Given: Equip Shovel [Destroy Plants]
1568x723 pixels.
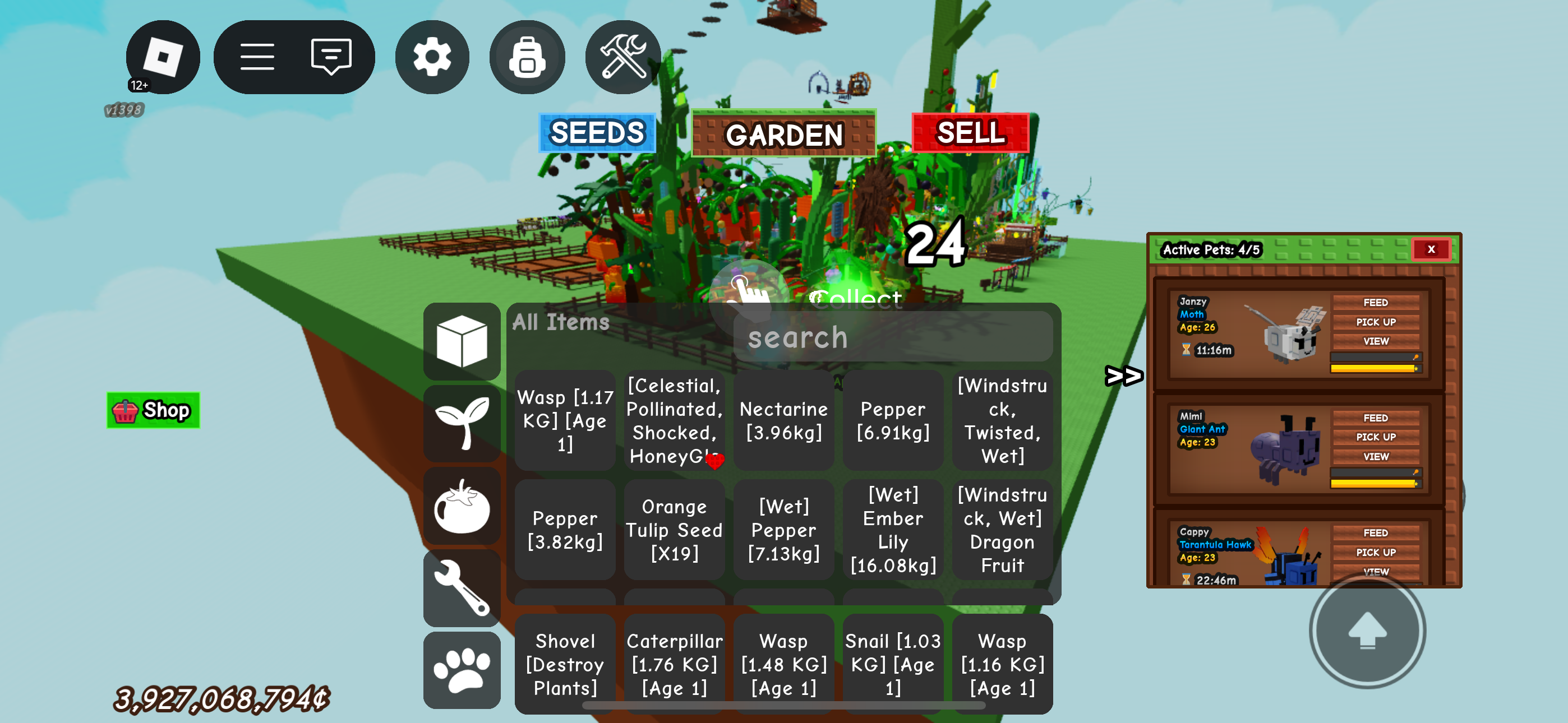Looking at the screenshot, I should (x=564, y=664).
